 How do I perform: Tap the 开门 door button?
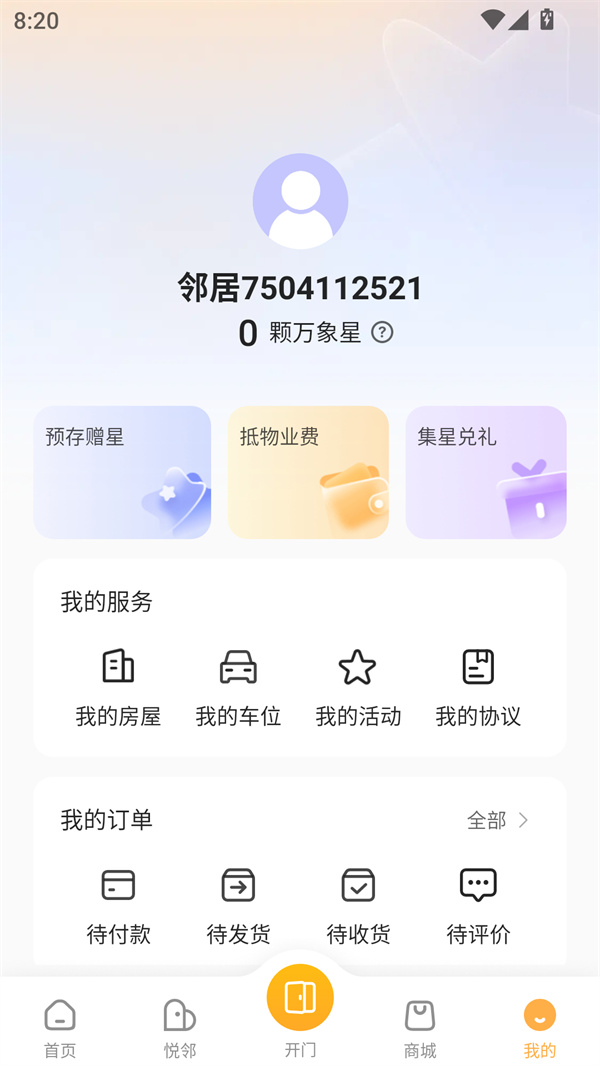pos(300,998)
